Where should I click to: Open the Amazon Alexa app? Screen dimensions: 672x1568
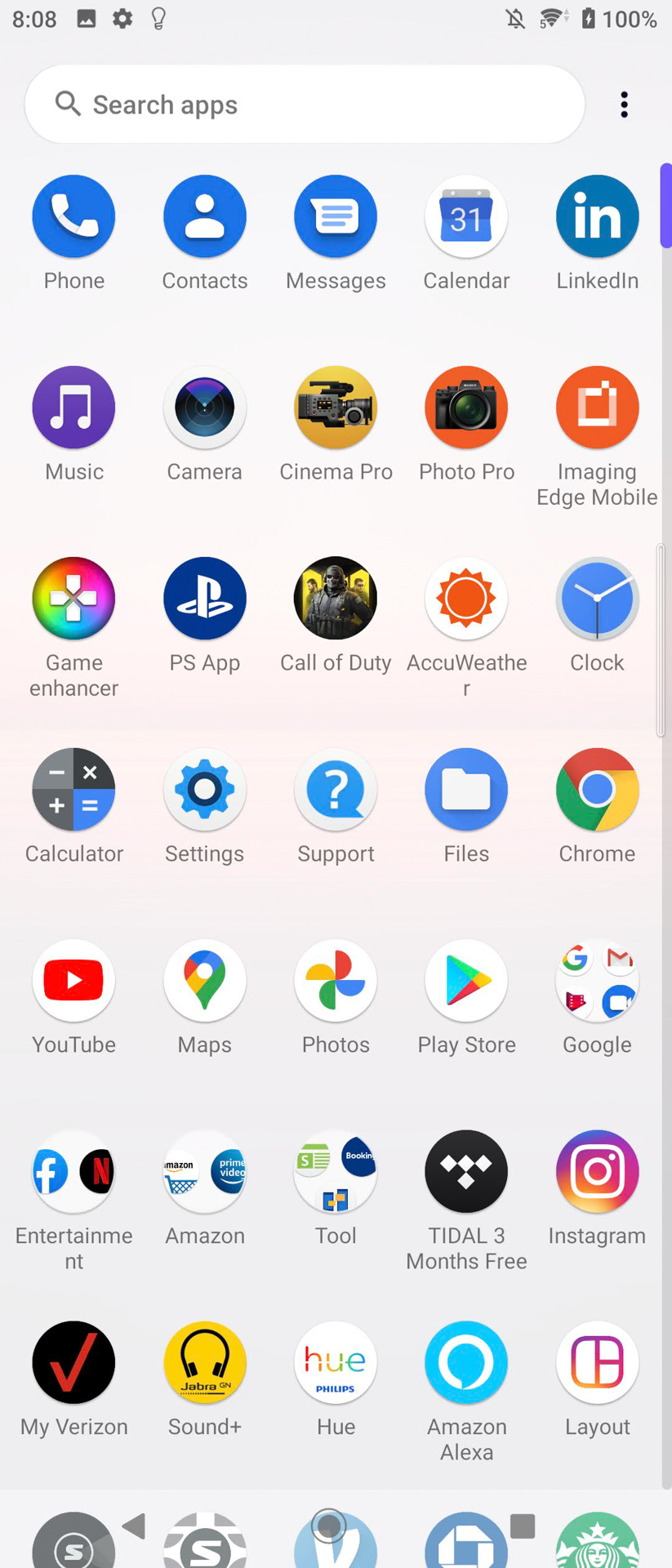point(466,1364)
